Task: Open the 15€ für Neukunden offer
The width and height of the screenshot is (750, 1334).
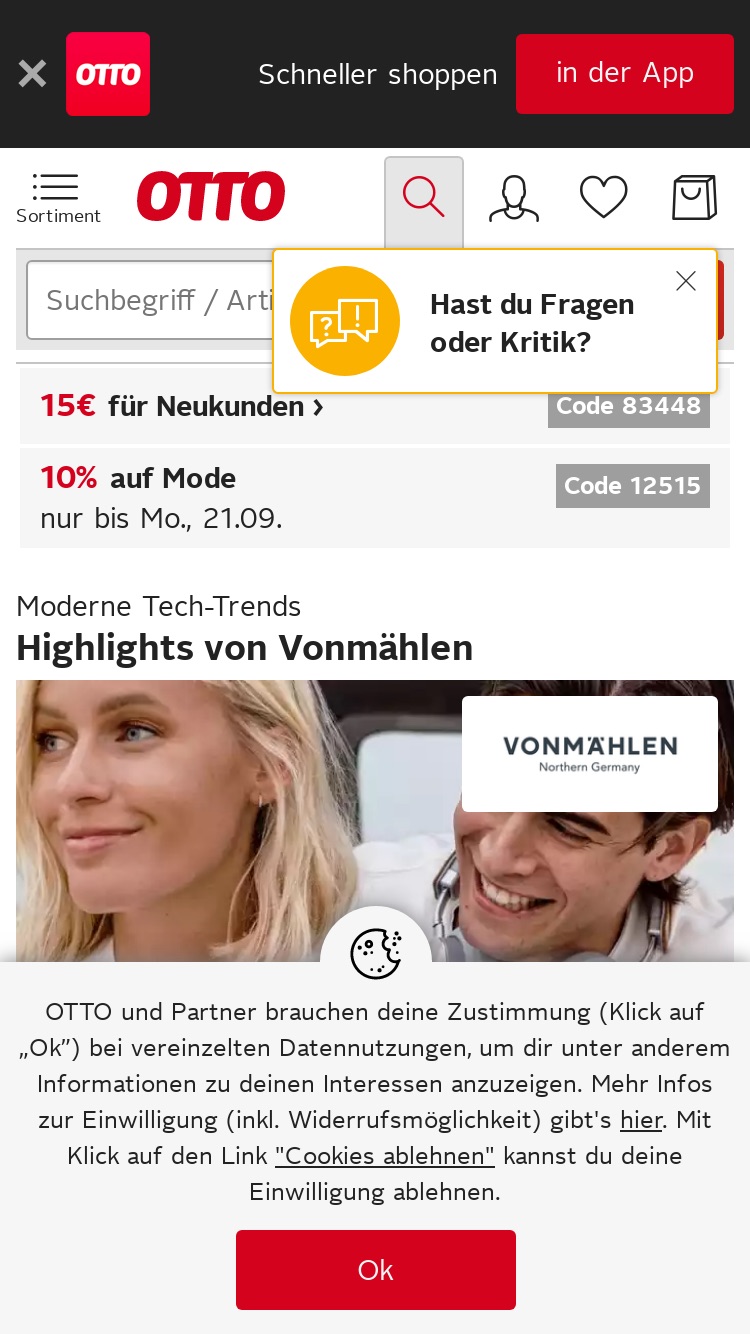Action: click(375, 406)
